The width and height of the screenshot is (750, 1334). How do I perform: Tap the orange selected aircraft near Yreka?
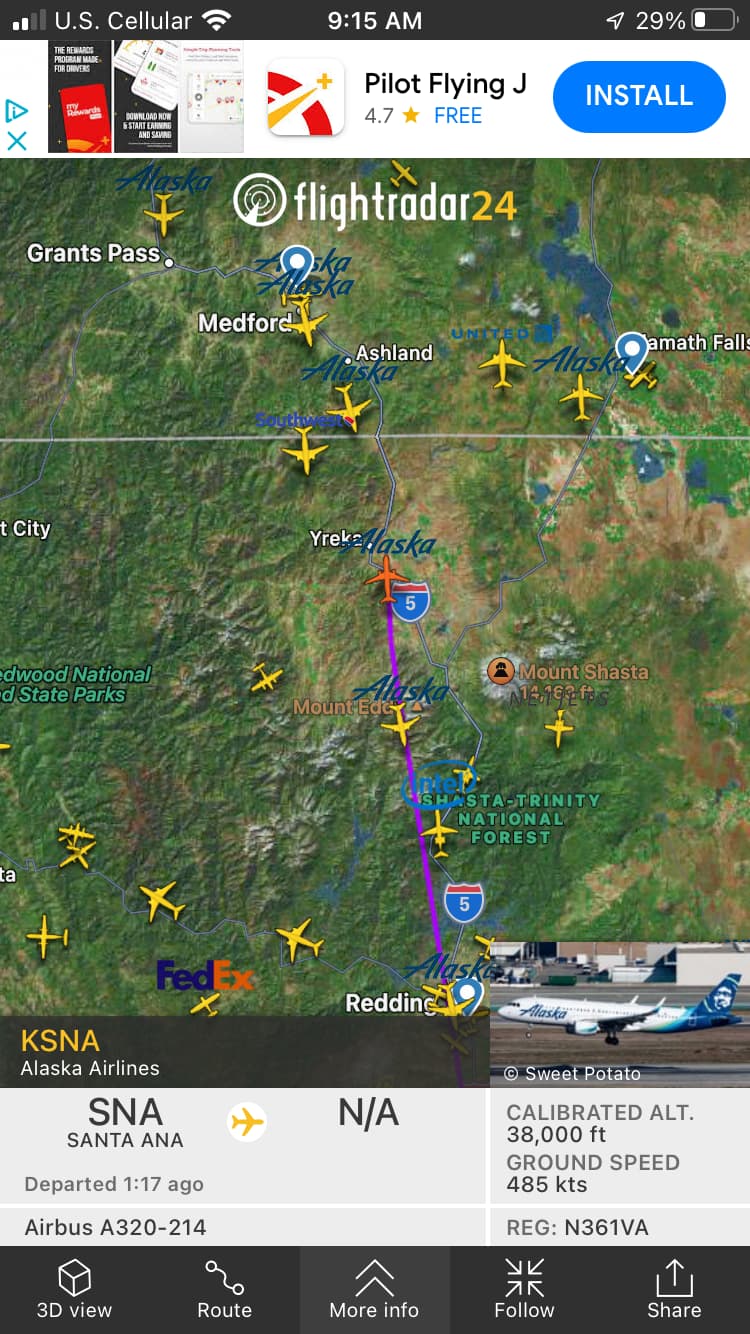click(387, 579)
